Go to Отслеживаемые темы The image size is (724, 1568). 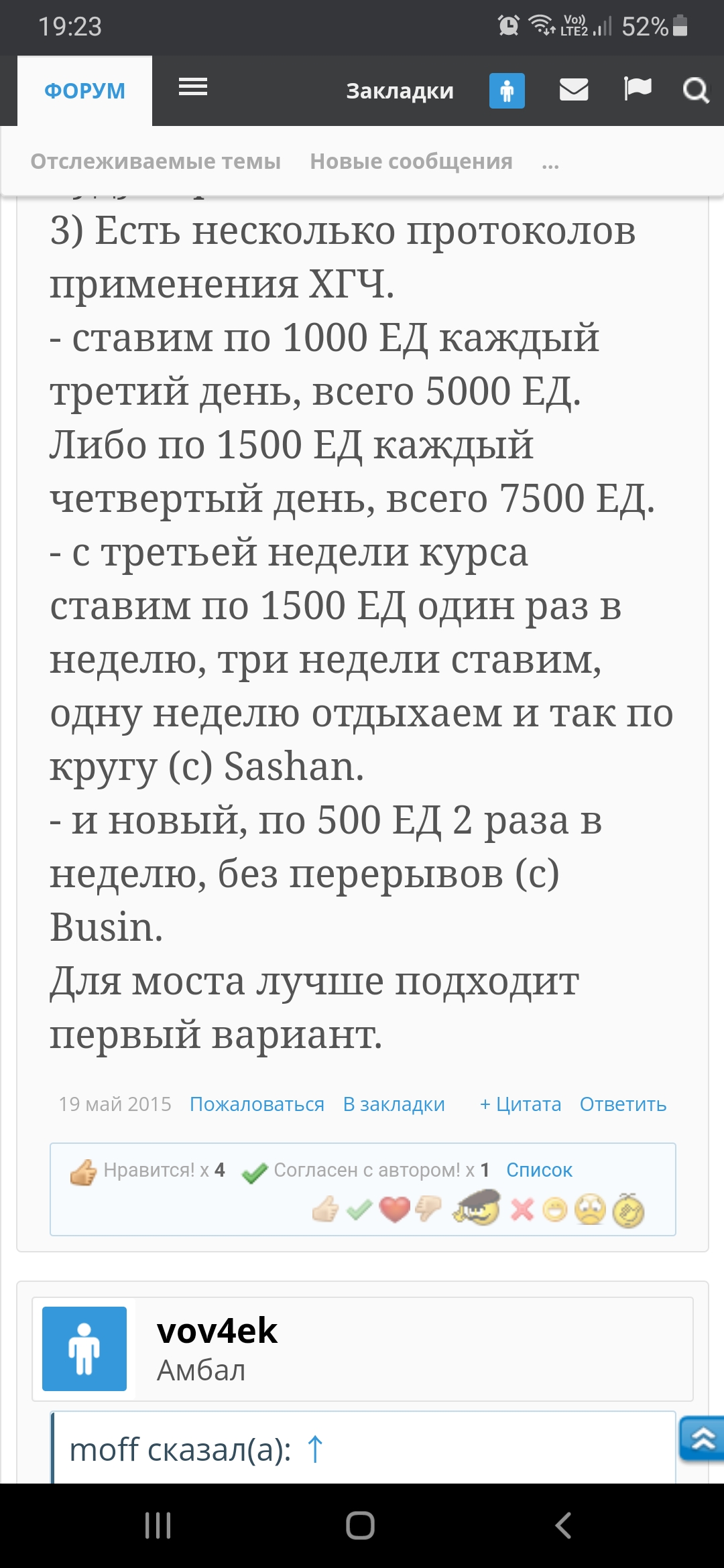(x=156, y=161)
